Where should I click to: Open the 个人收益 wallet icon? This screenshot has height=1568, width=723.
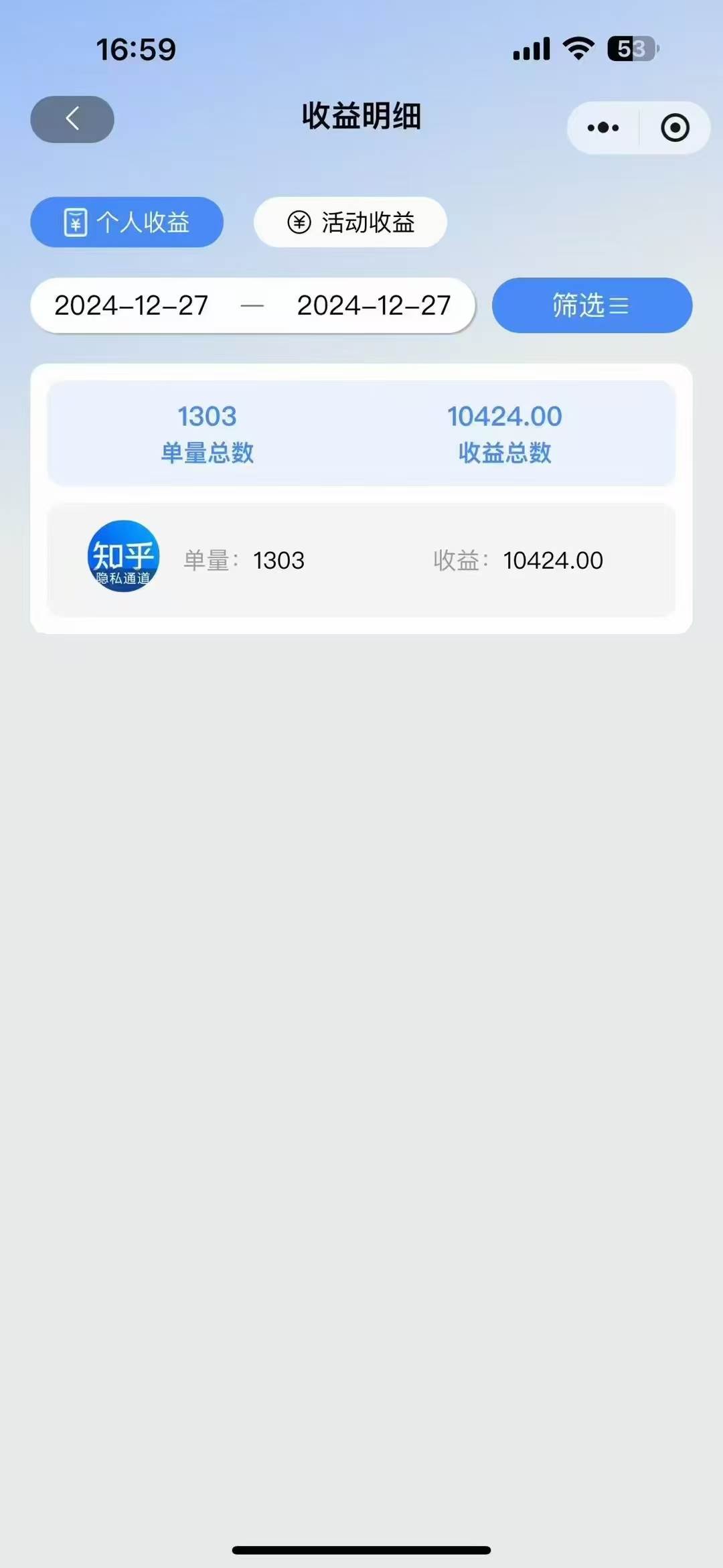pyautogui.click(x=76, y=222)
